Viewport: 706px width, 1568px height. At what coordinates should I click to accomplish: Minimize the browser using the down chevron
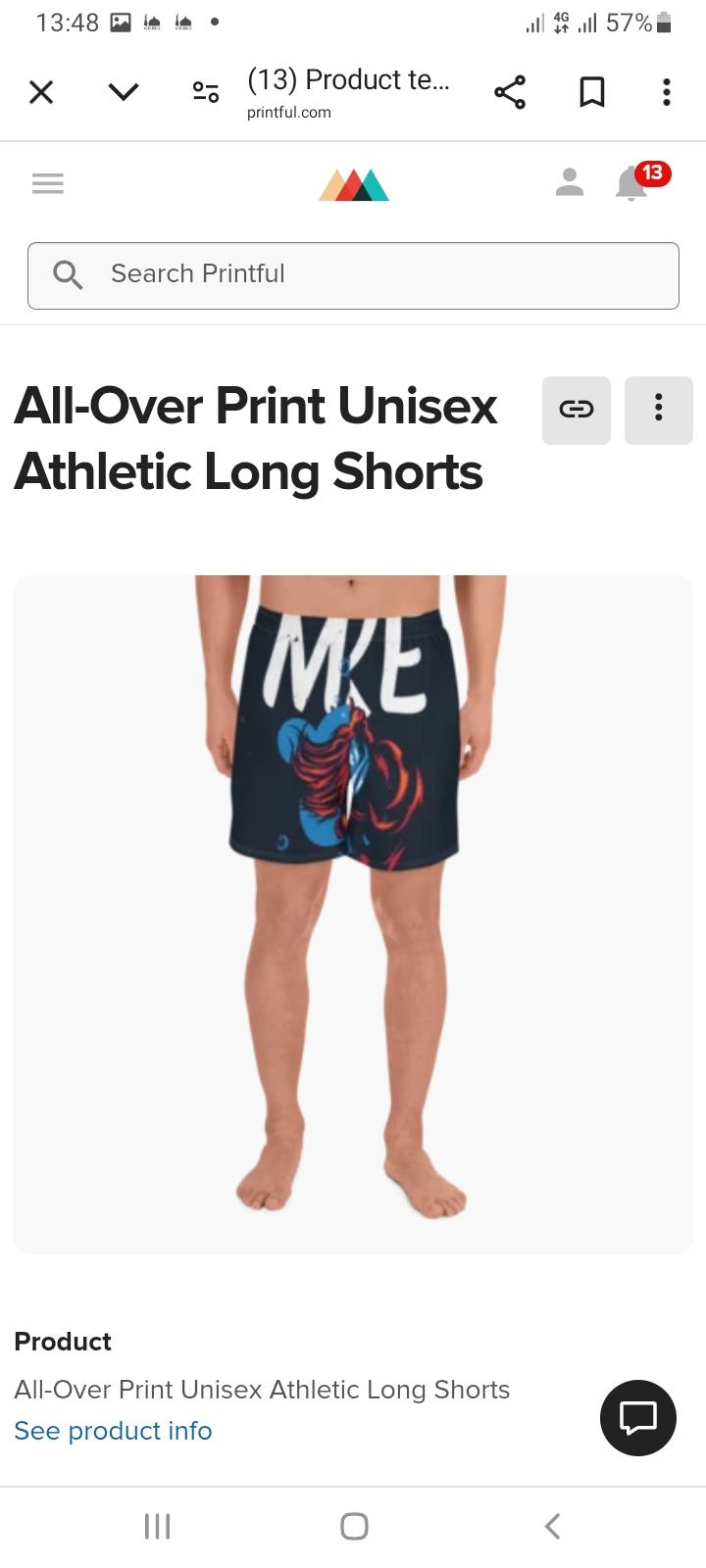[124, 92]
